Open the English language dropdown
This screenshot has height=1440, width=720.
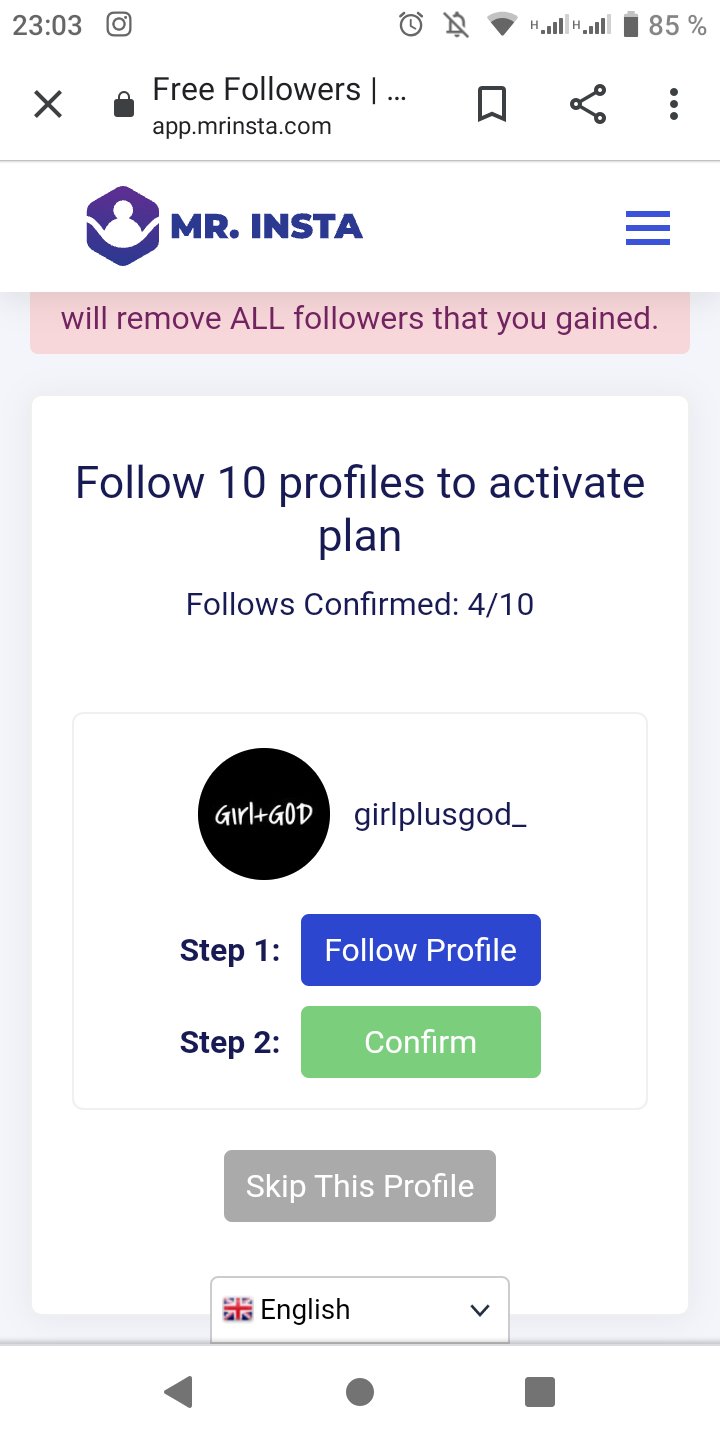(359, 1309)
